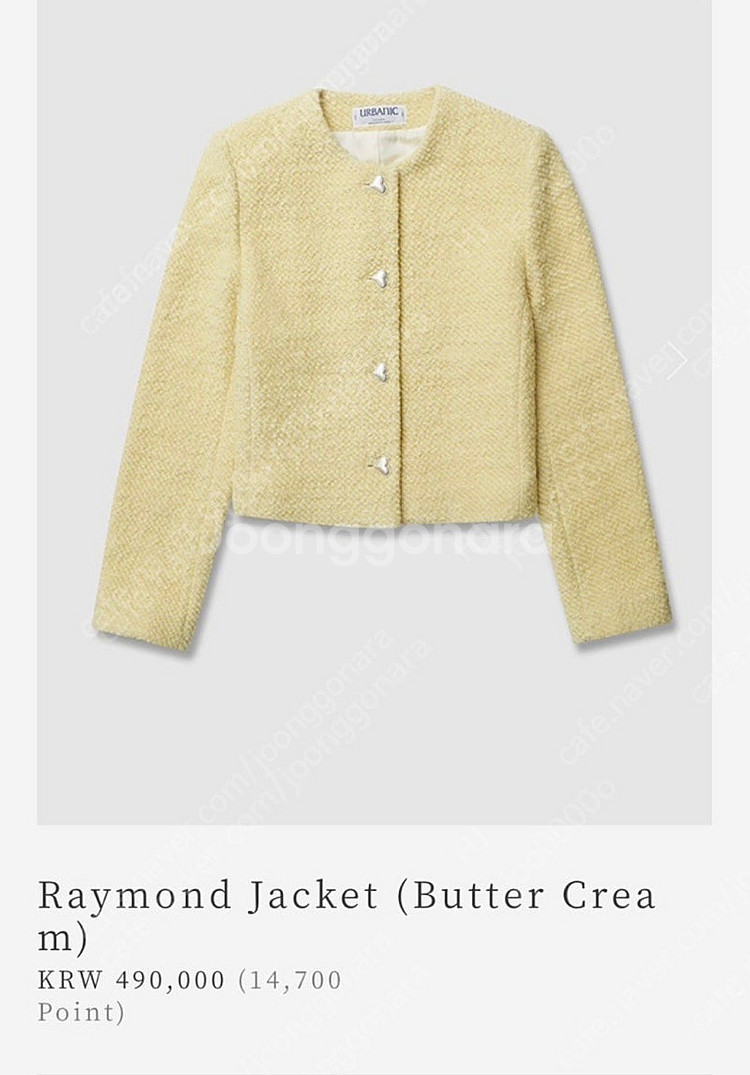The image size is (750, 1075).
Task: Show the next product image
Action: coord(678,362)
